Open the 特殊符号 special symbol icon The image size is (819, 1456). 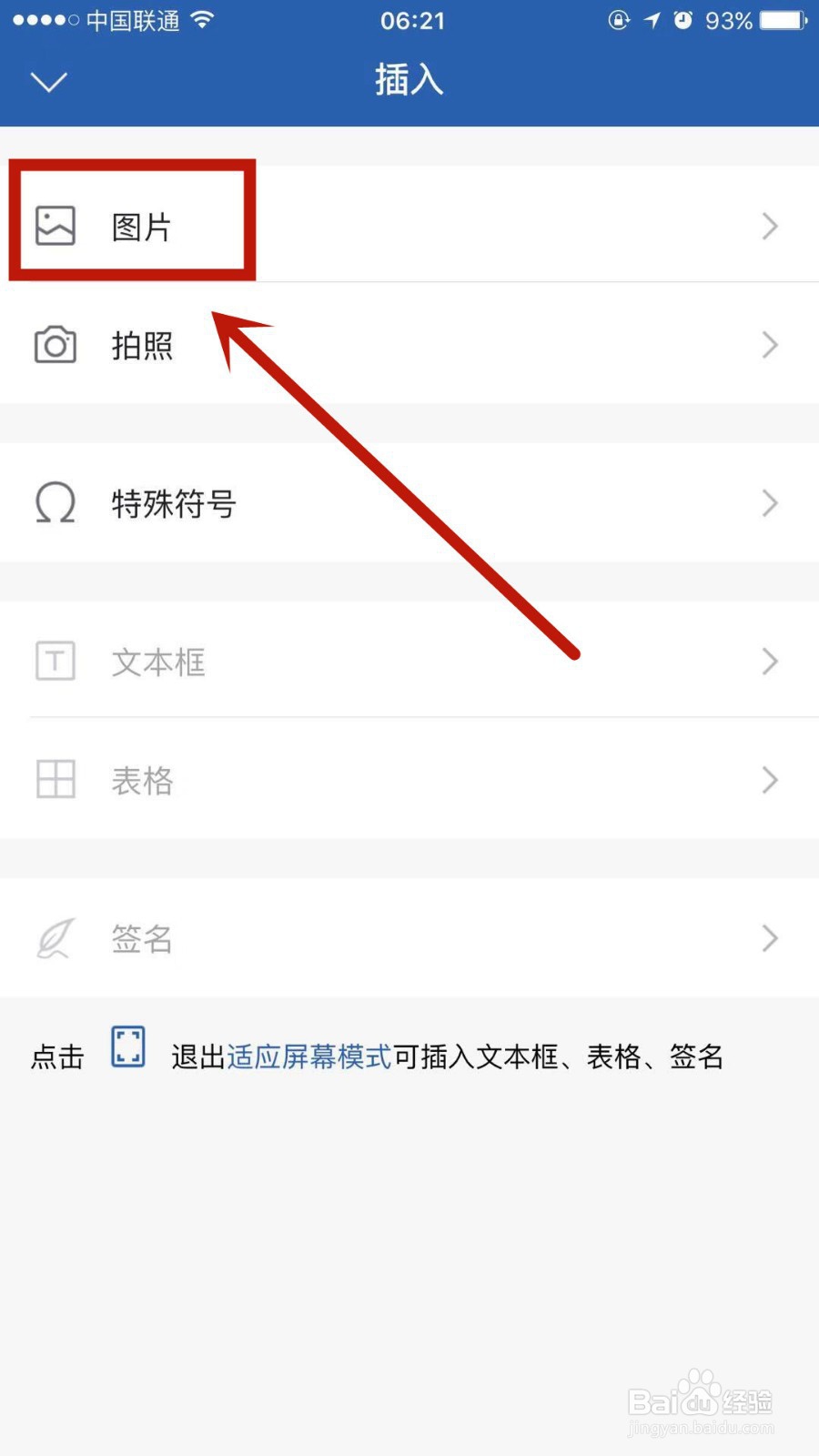coord(55,503)
